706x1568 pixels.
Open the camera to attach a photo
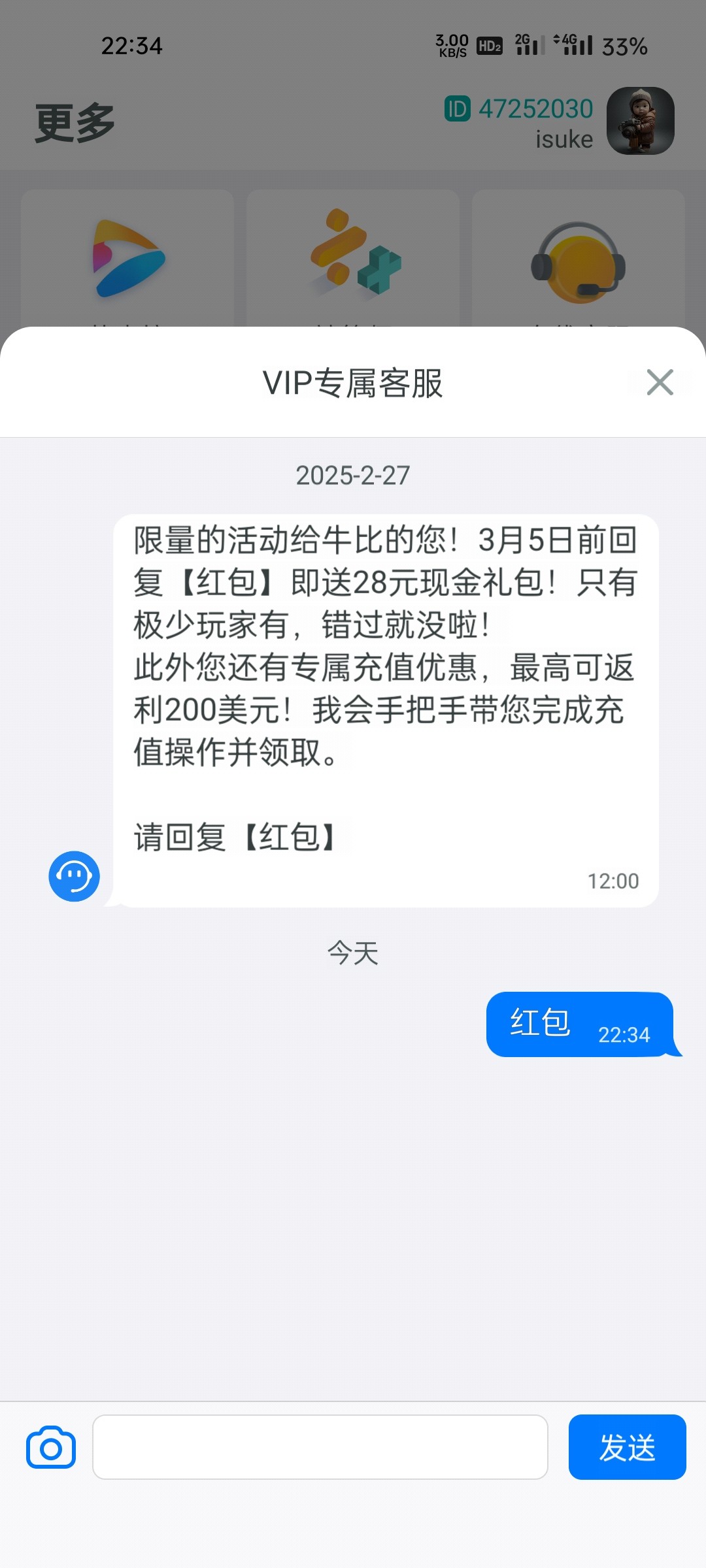pyautogui.click(x=51, y=1447)
